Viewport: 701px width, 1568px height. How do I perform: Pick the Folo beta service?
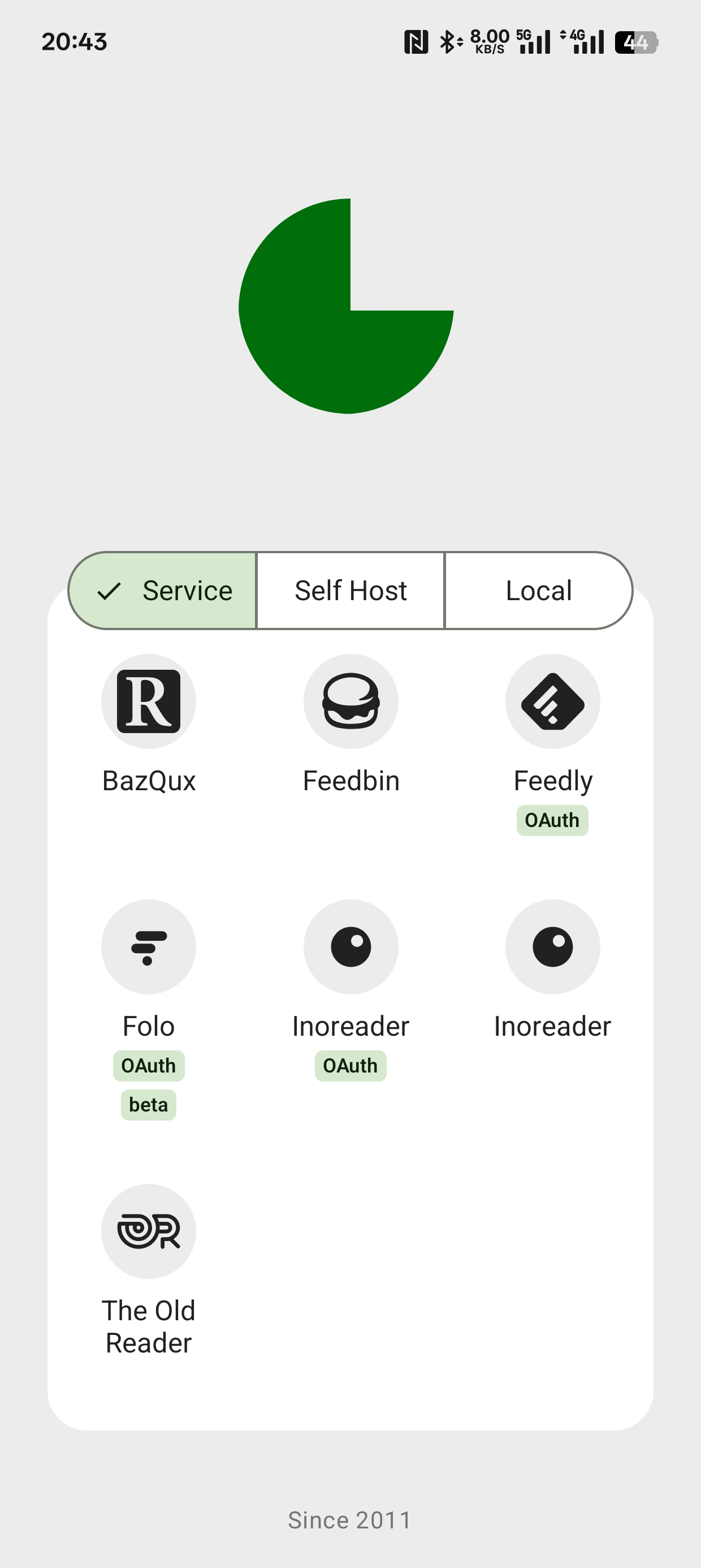point(149,947)
